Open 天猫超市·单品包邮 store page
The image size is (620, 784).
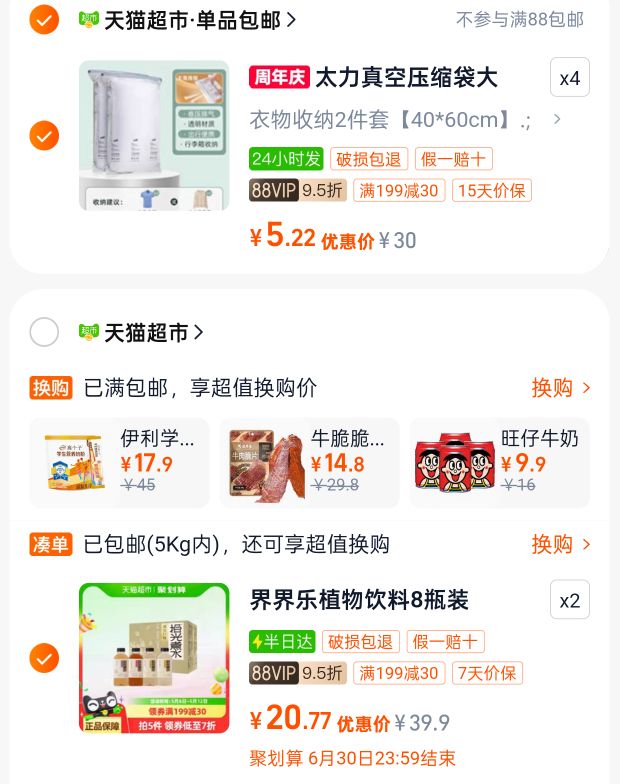pos(190,20)
